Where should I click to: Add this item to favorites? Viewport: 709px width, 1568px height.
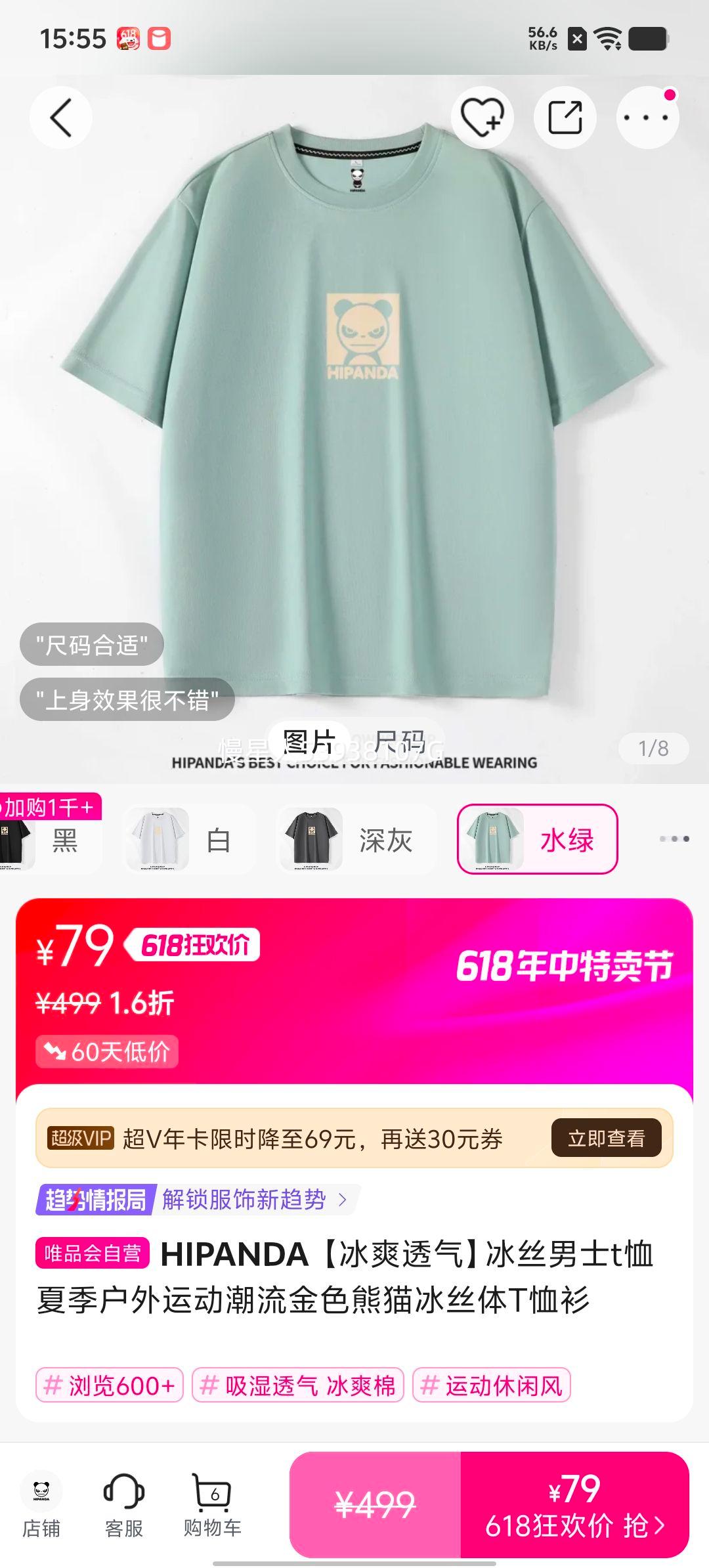click(x=482, y=118)
